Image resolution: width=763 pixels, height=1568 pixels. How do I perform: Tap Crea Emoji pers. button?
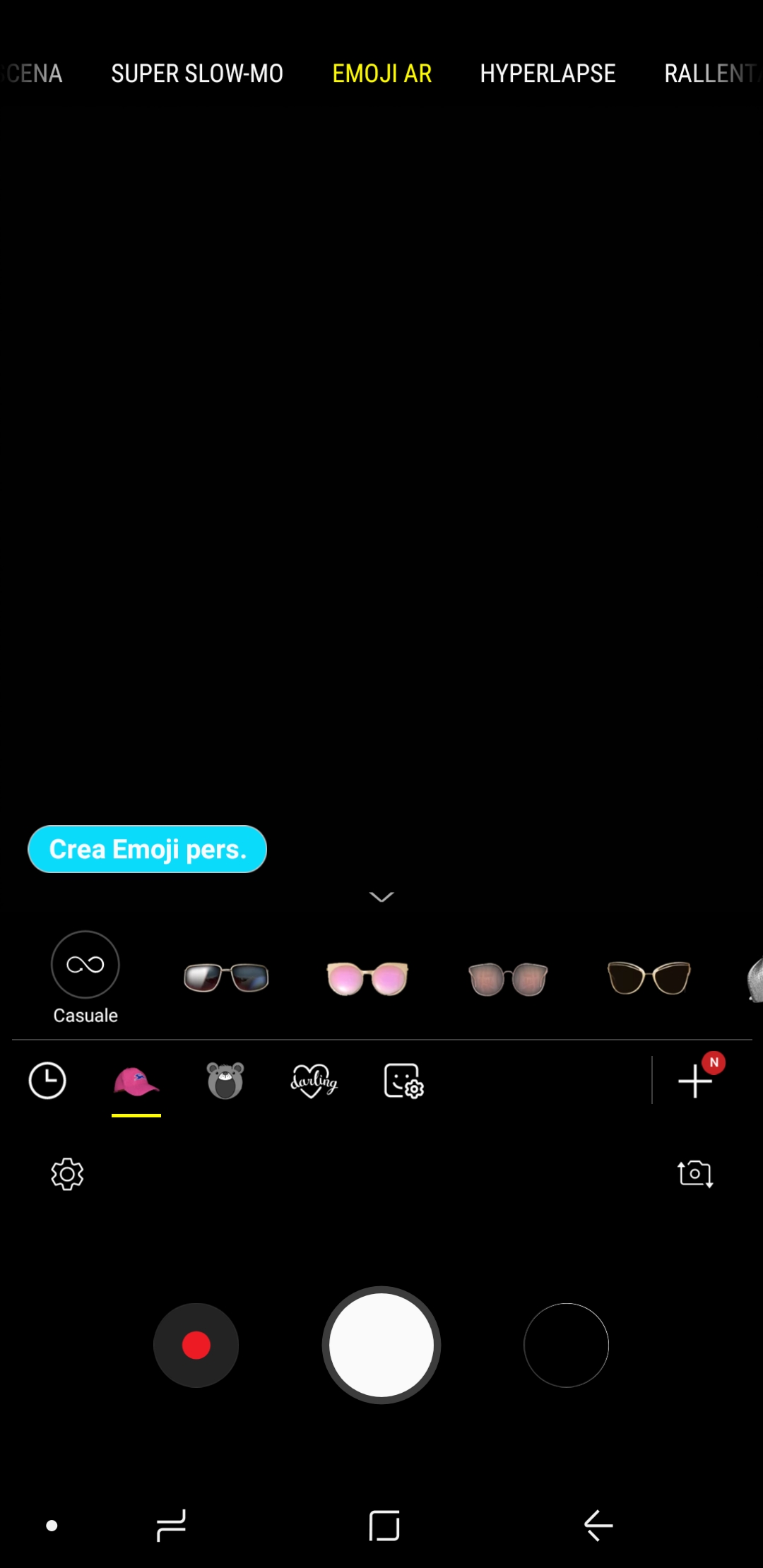[x=147, y=849]
